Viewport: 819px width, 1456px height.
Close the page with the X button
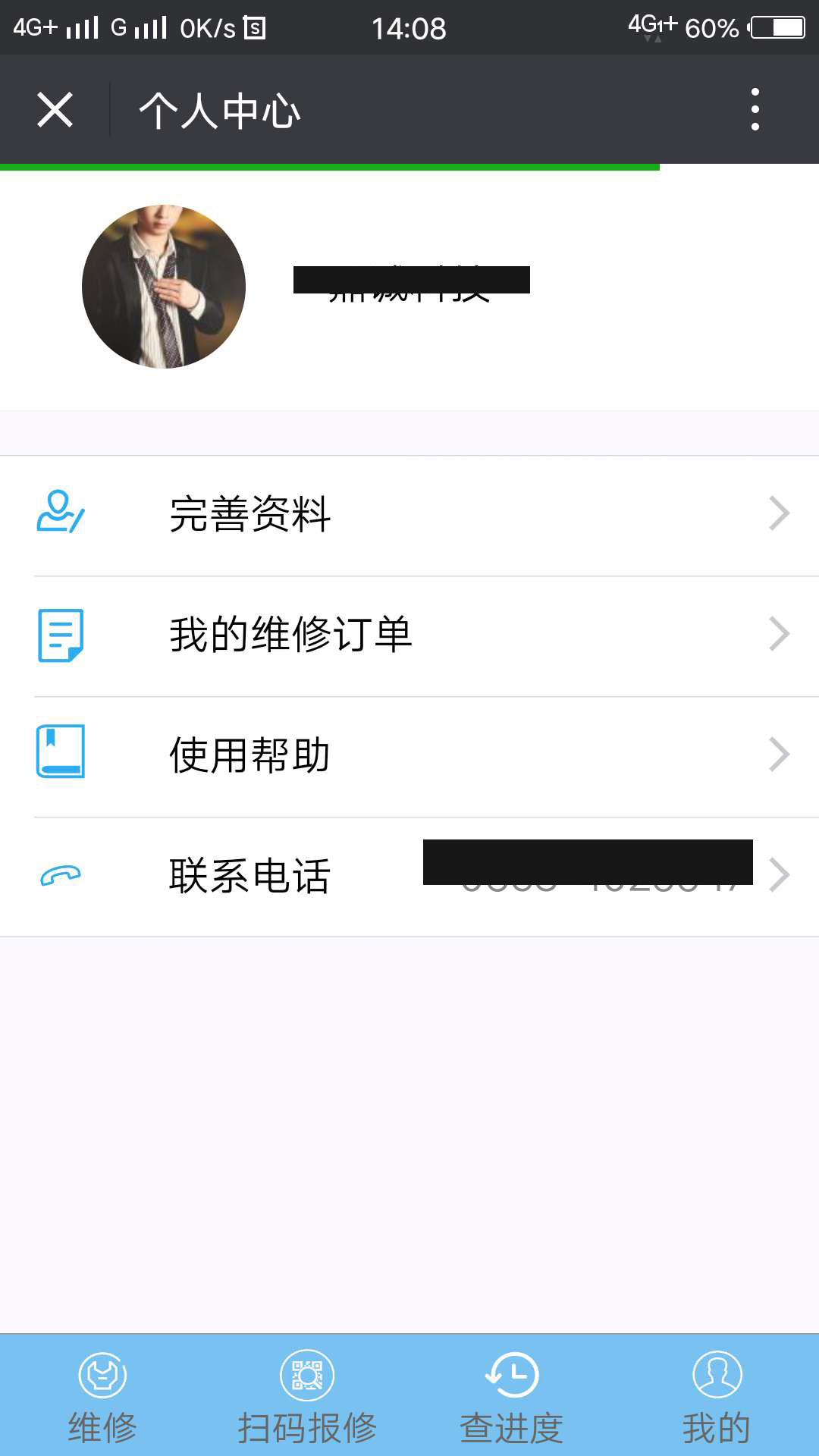[55, 108]
